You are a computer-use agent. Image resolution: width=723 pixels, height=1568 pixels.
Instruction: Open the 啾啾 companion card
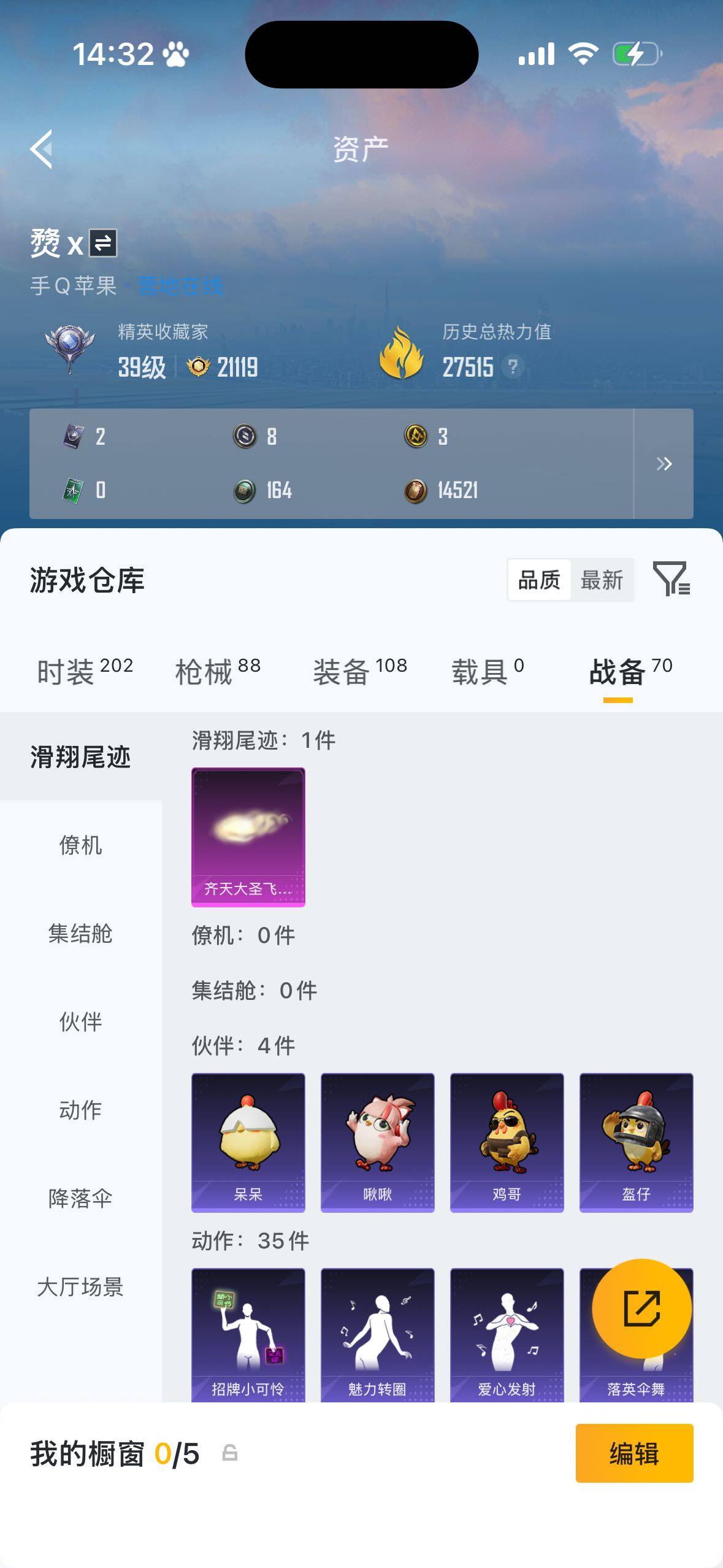(x=378, y=1142)
